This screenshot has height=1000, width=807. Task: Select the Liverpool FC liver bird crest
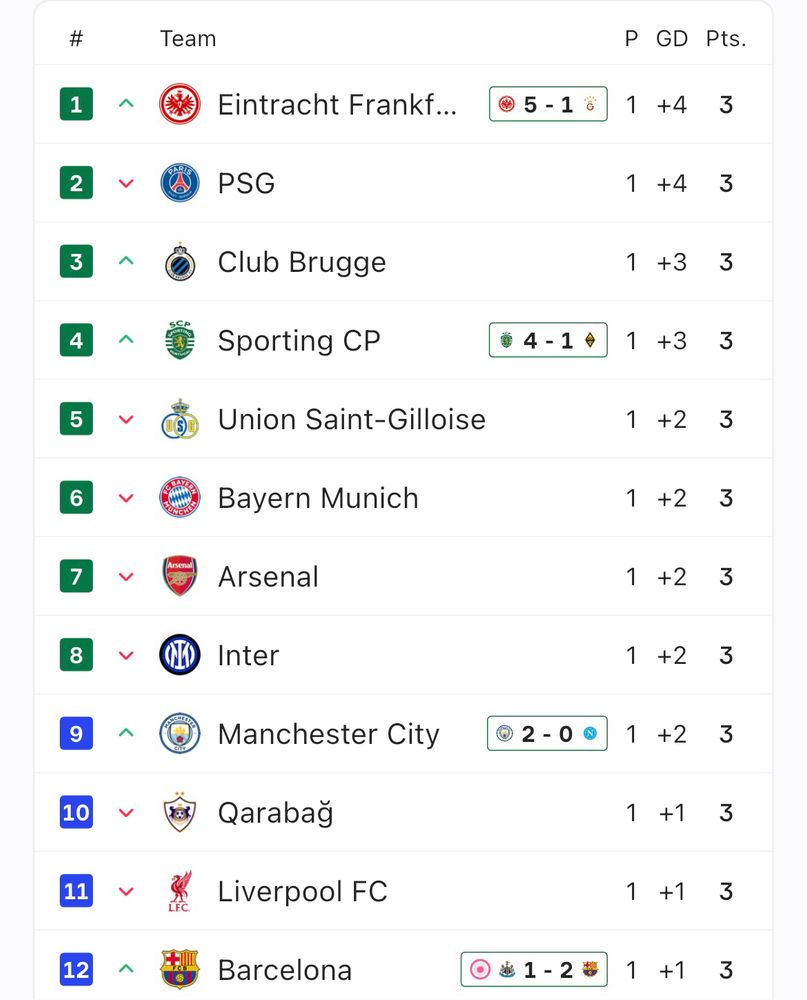pos(178,891)
